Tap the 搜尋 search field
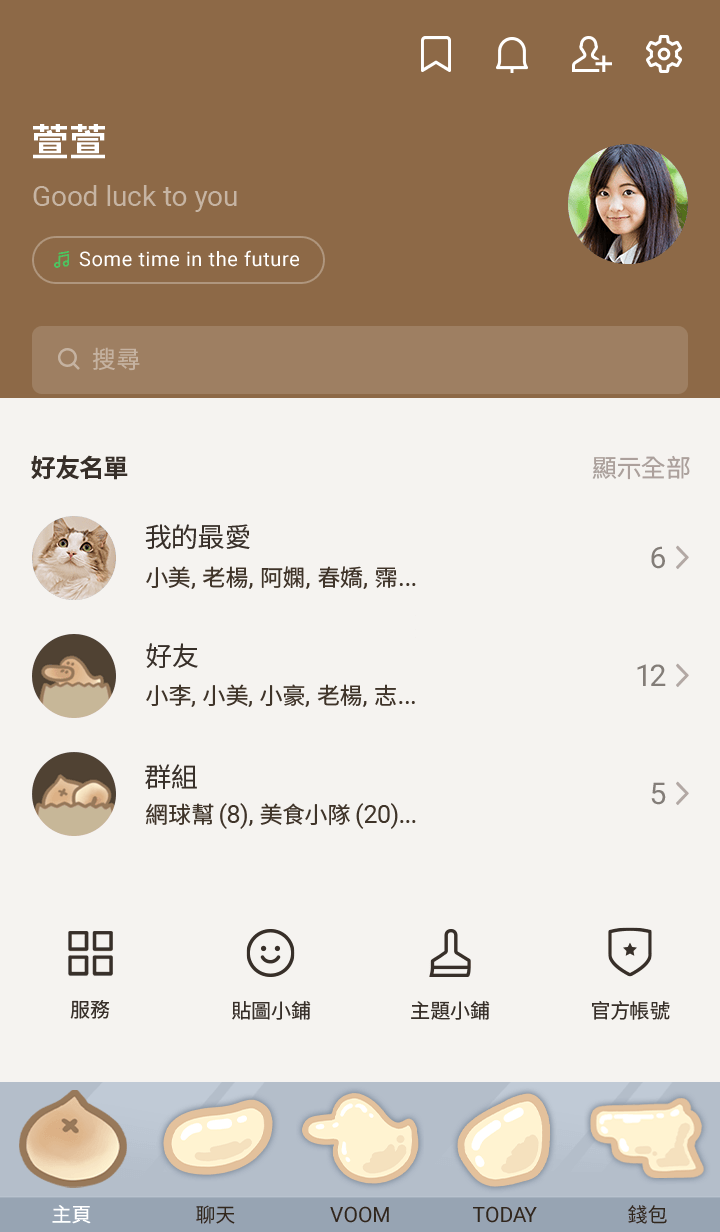 tap(360, 360)
